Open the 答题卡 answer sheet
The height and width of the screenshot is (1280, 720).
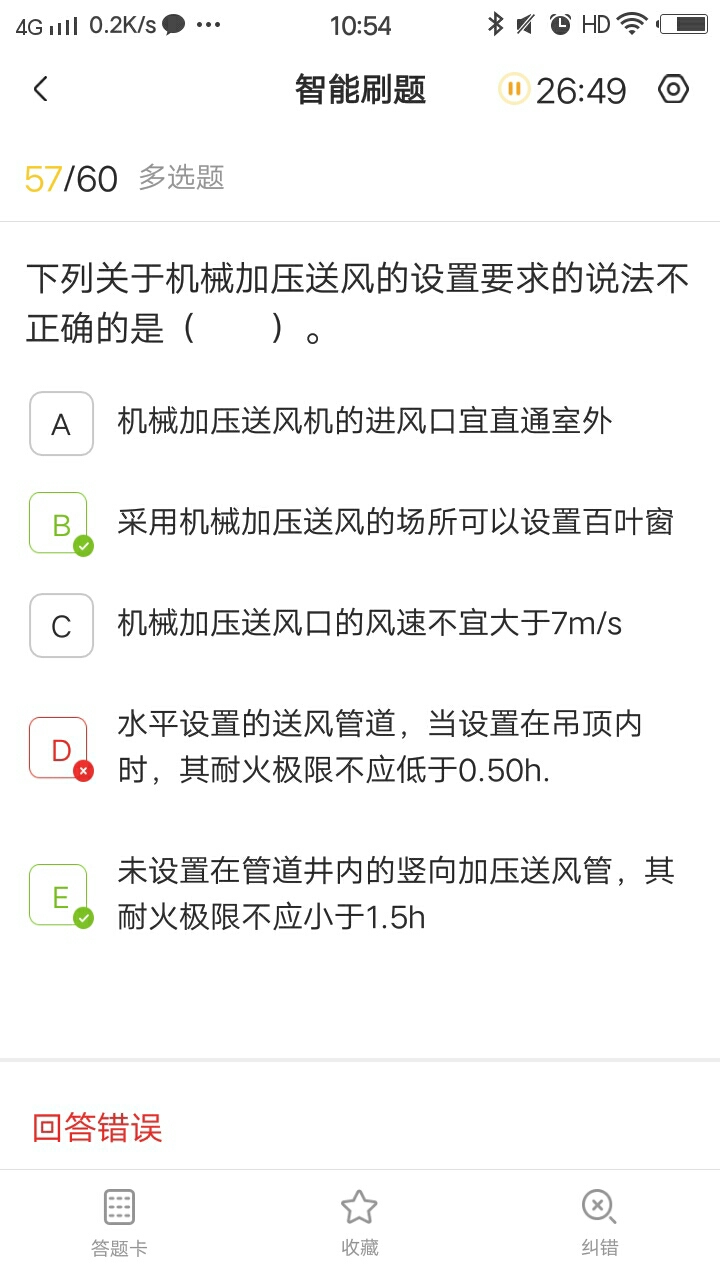click(119, 1223)
